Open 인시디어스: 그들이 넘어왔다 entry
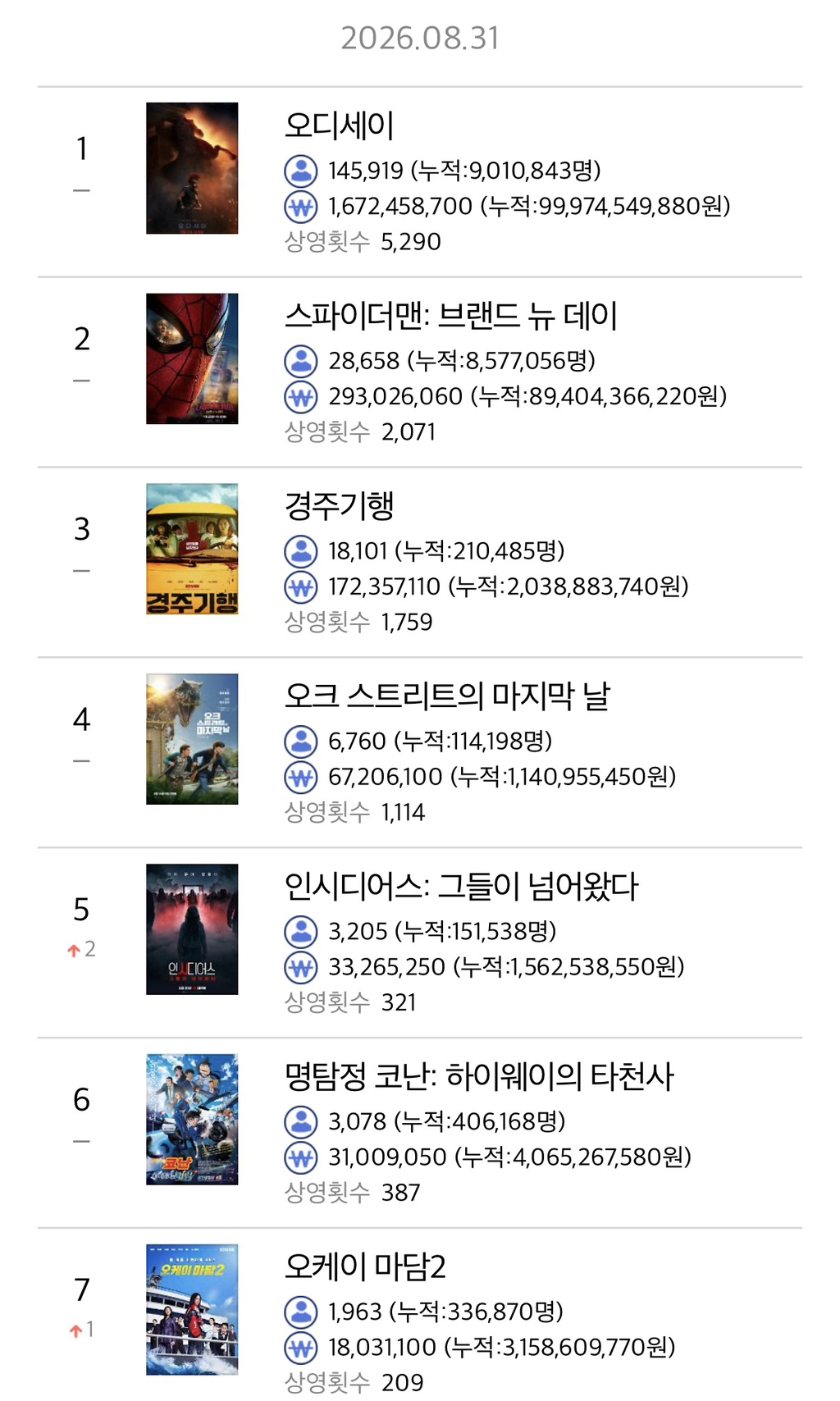 point(419,943)
